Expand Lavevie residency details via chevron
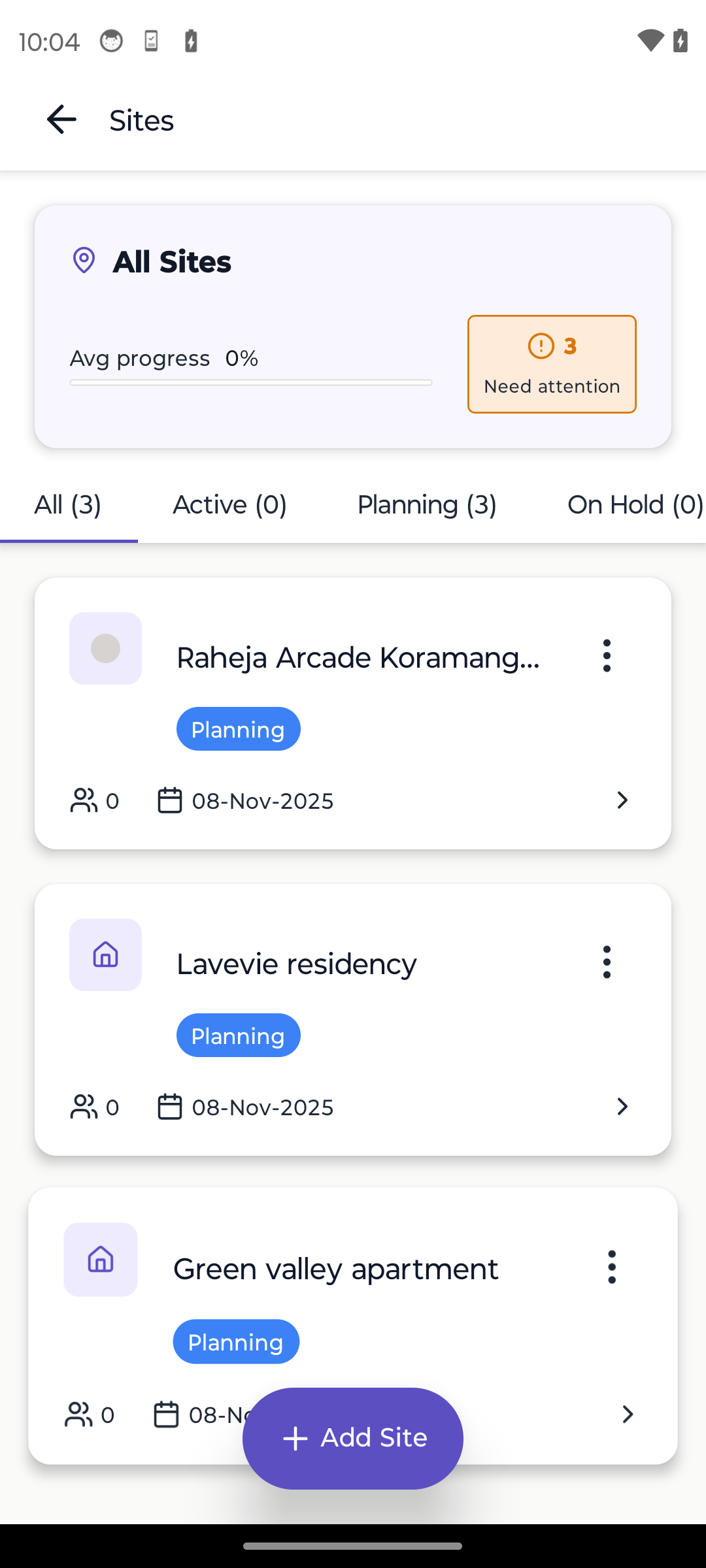Screen dimensions: 706x1568 tap(622, 1106)
